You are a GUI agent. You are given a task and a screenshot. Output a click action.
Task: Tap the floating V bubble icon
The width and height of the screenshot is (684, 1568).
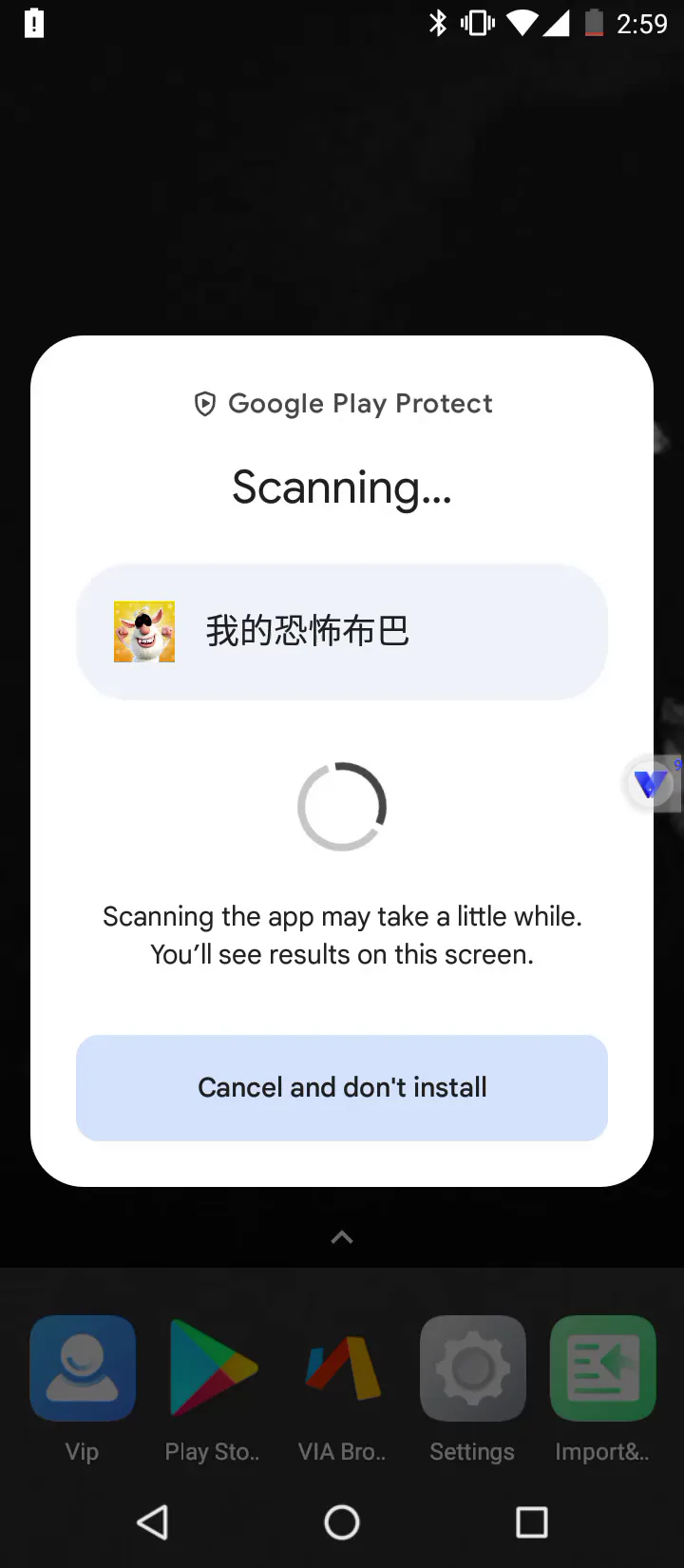tap(652, 784)
